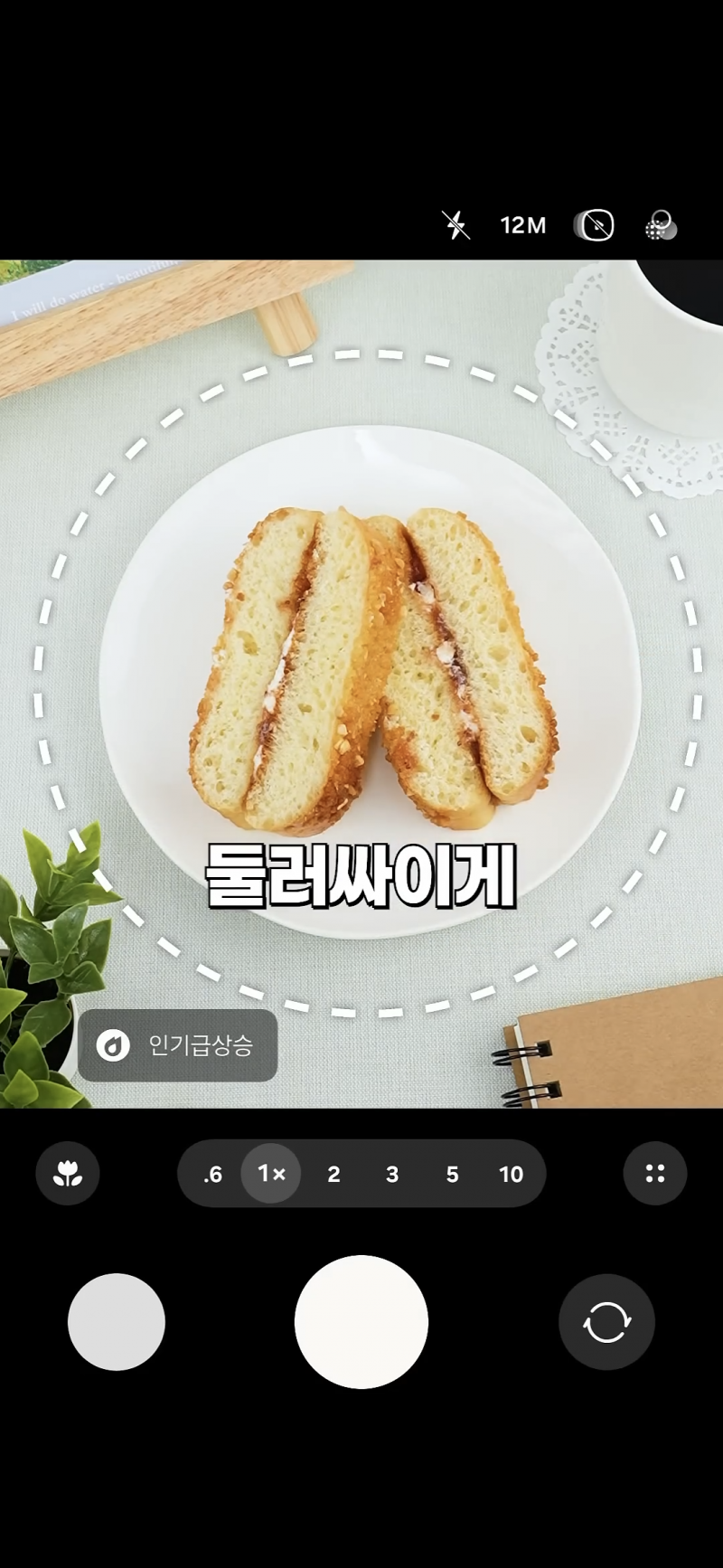Toggle the macro flower icon

[x=68, y=1174]
